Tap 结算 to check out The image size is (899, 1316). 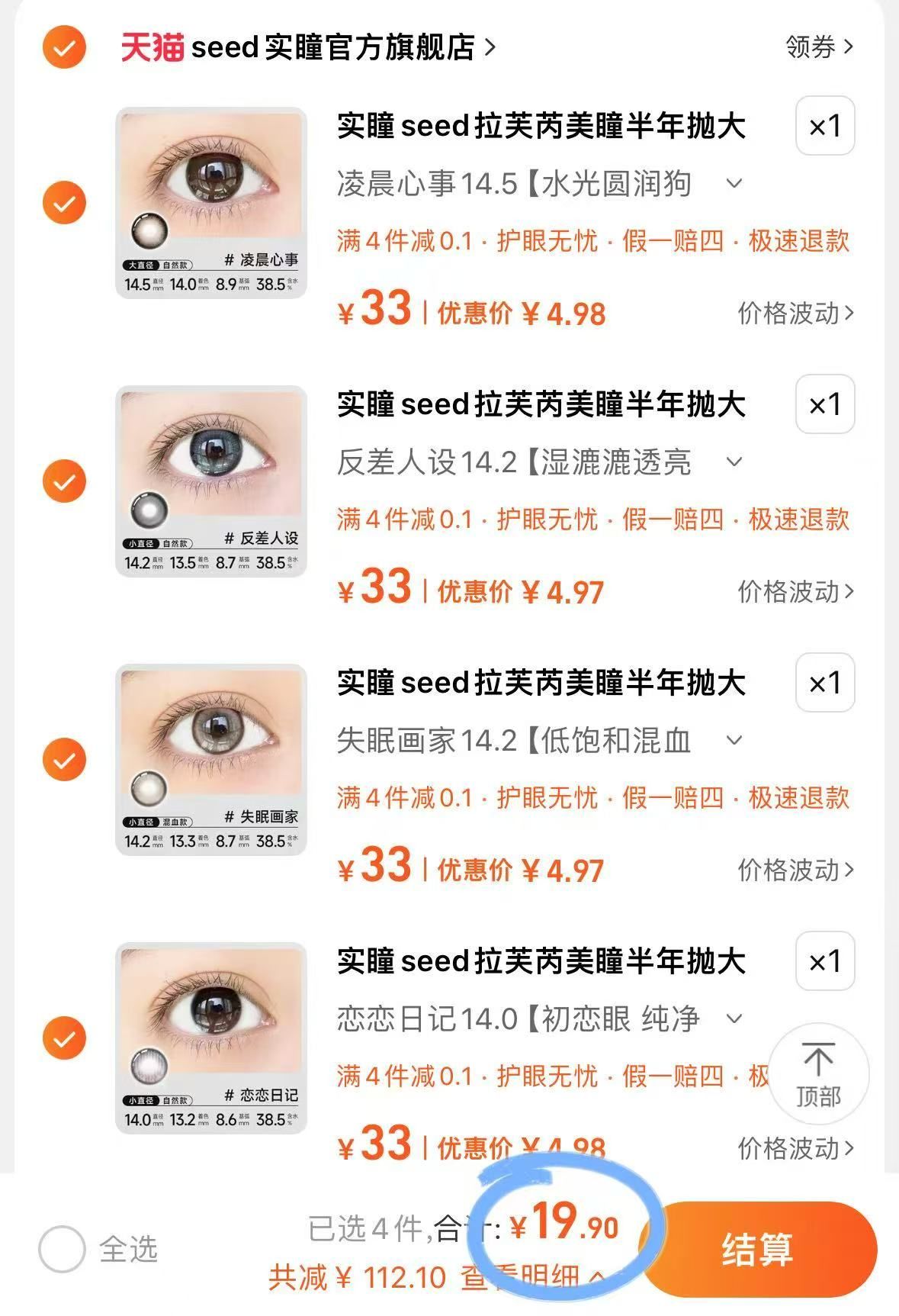(x=758, y=1249)
